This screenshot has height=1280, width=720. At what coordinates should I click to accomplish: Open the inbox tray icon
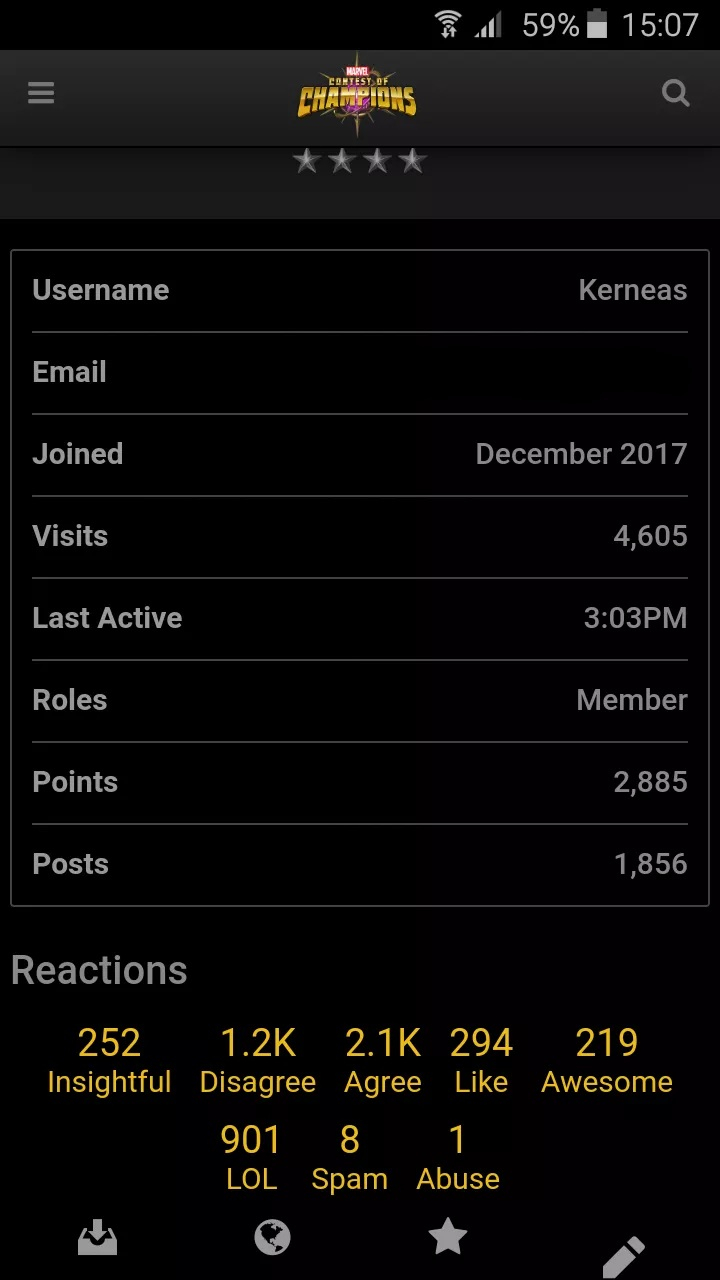[x=97, y=1239]
